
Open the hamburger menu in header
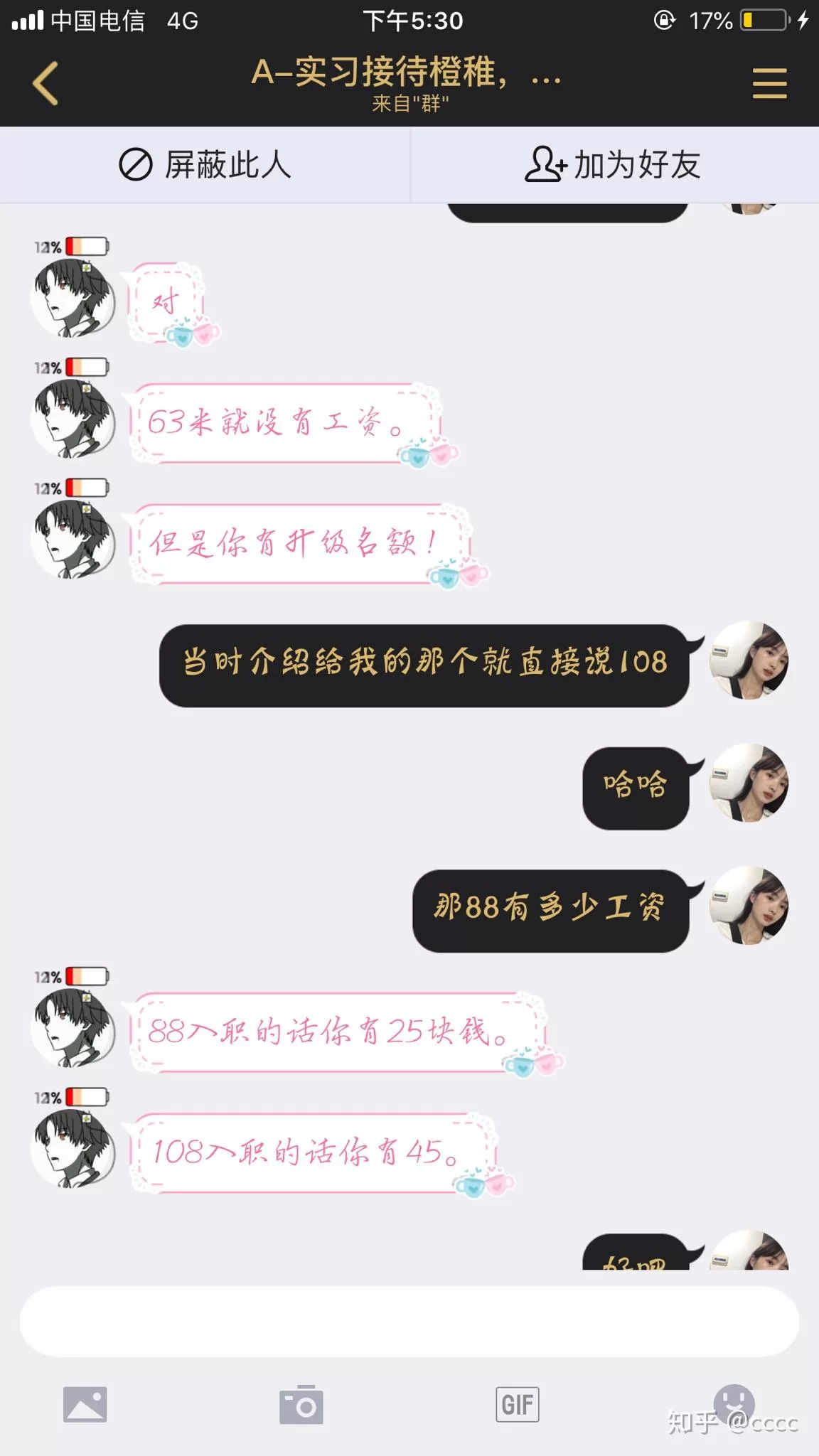click(769, 83)
